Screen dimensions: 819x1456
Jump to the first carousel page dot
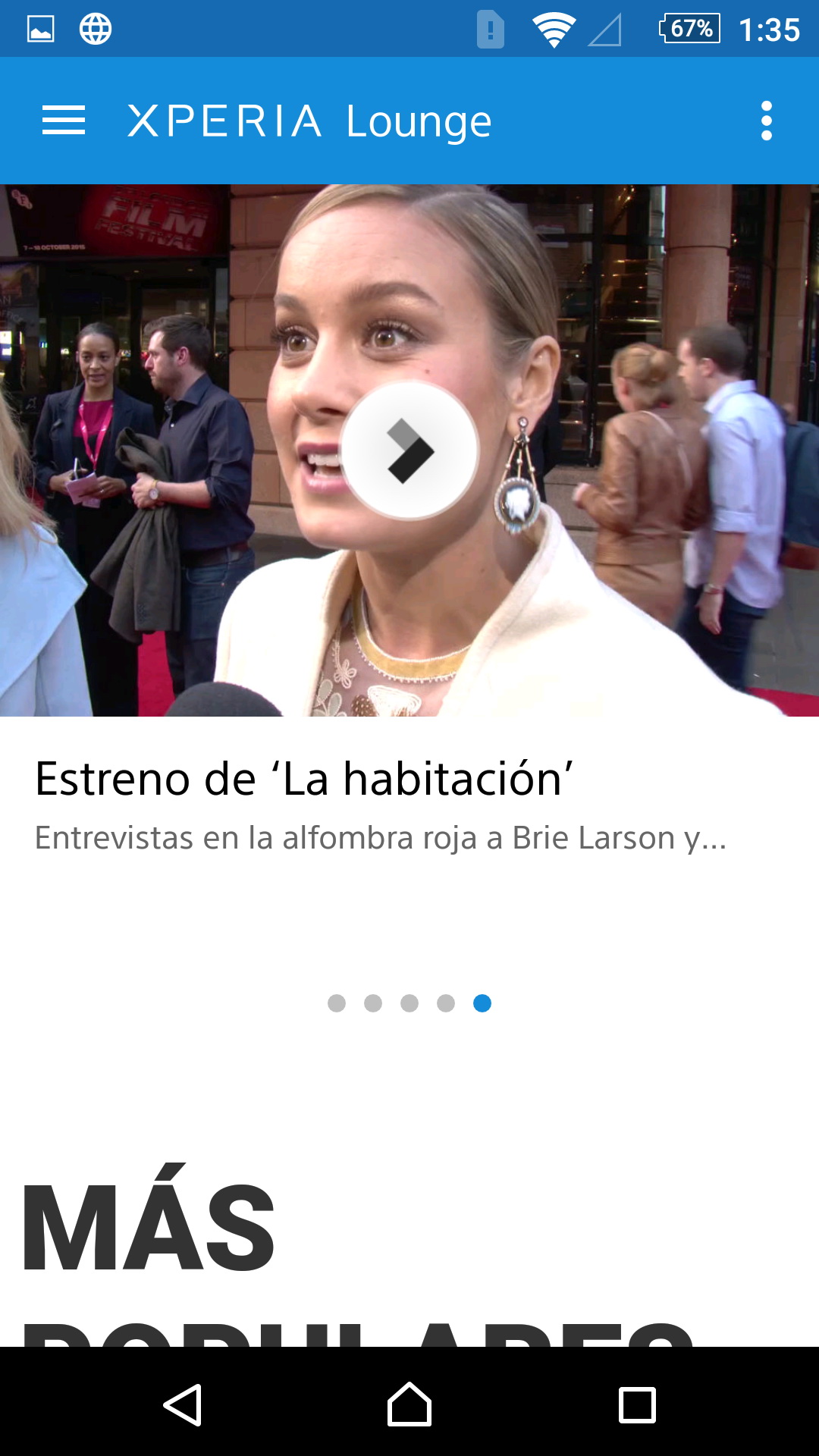click(x=337, y=1003)
